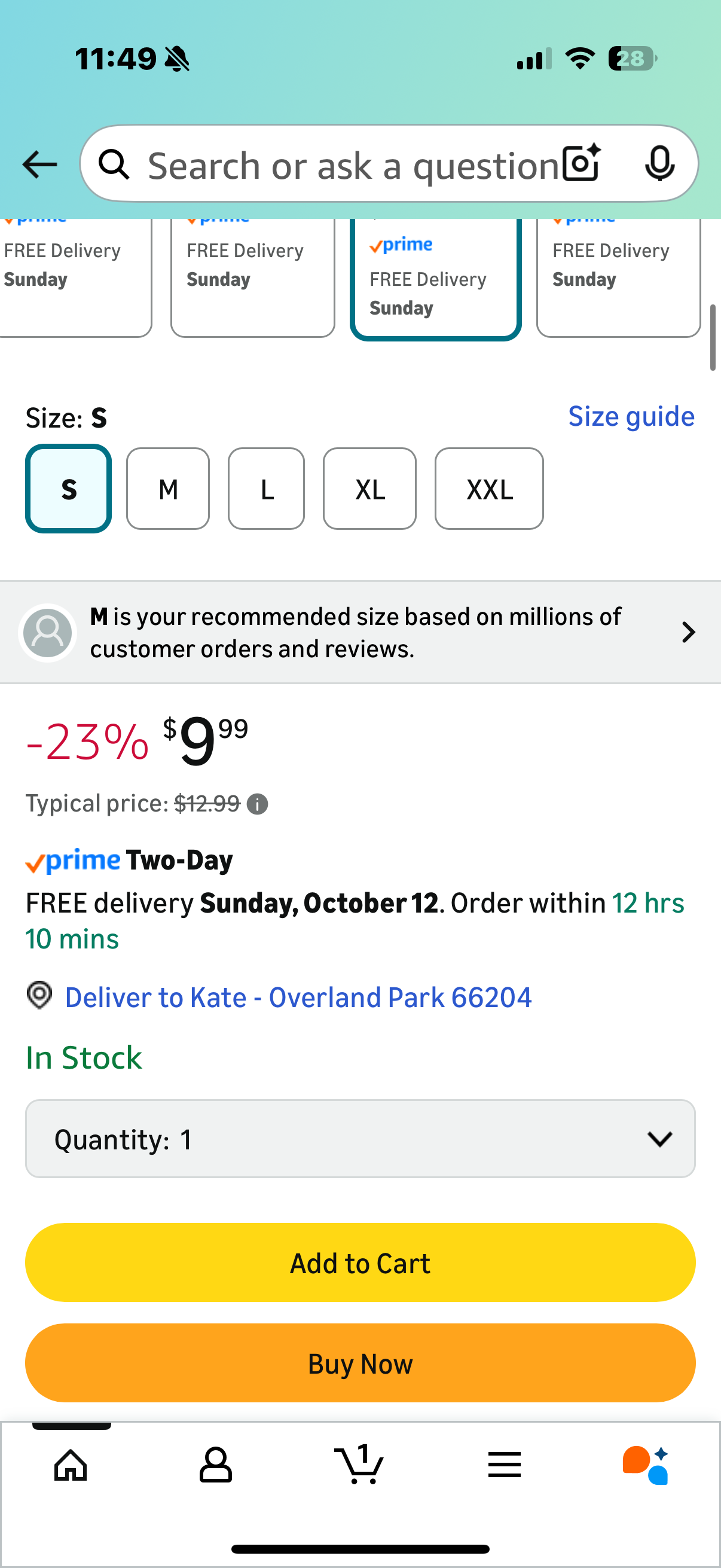This screenshot has width=721, height=1568.
Task: Go back using the arrow
Action: 39,164
